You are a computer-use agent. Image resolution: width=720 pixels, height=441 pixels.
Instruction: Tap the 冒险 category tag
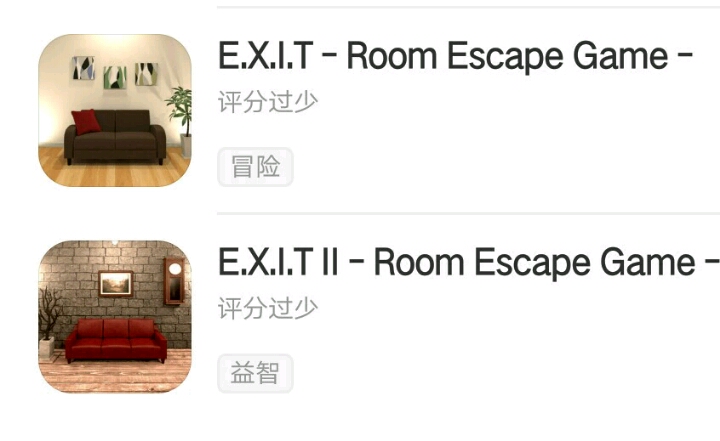point(255,167)
